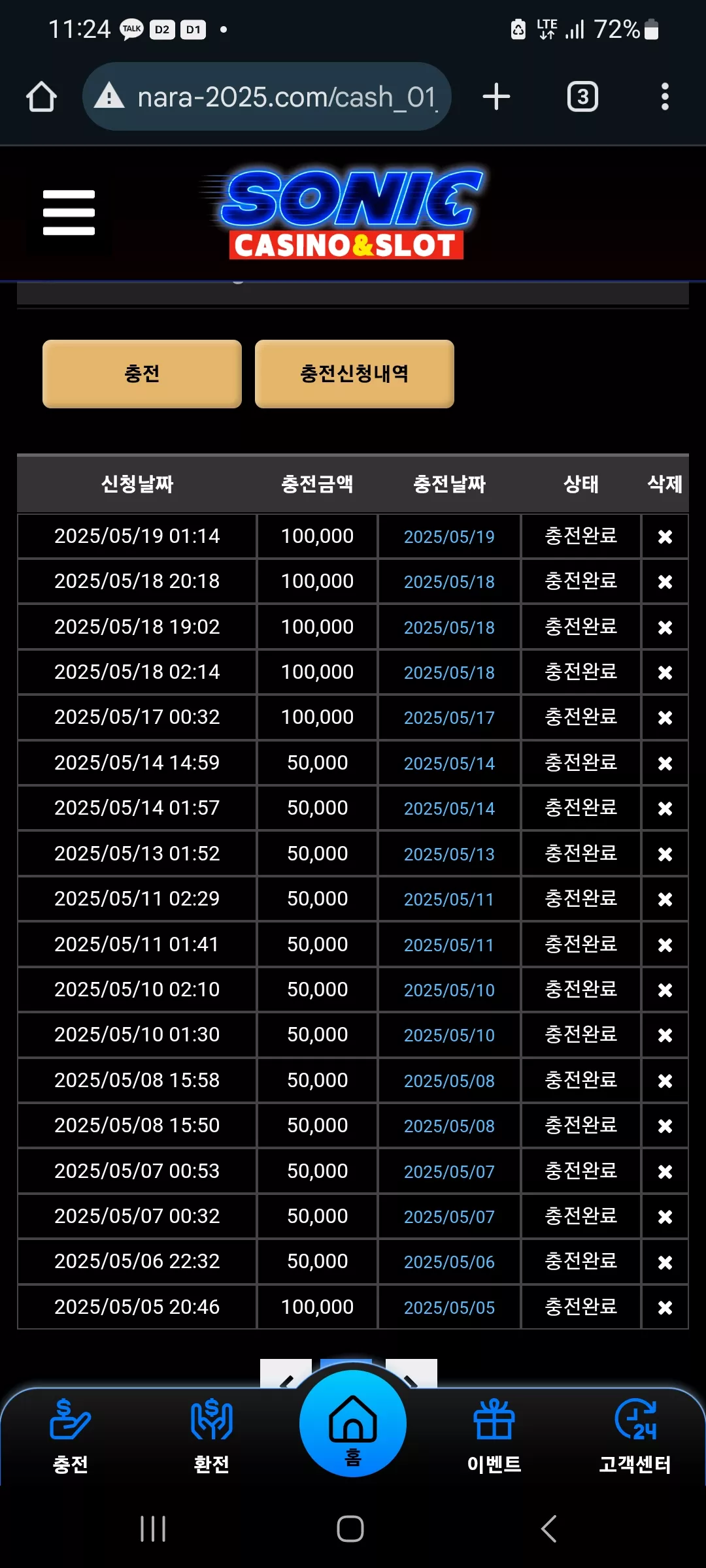Tap the nara-2025.com address bar
This screenshot has width=706, height=1568.
pyautogui.click(x=267, y=97)
